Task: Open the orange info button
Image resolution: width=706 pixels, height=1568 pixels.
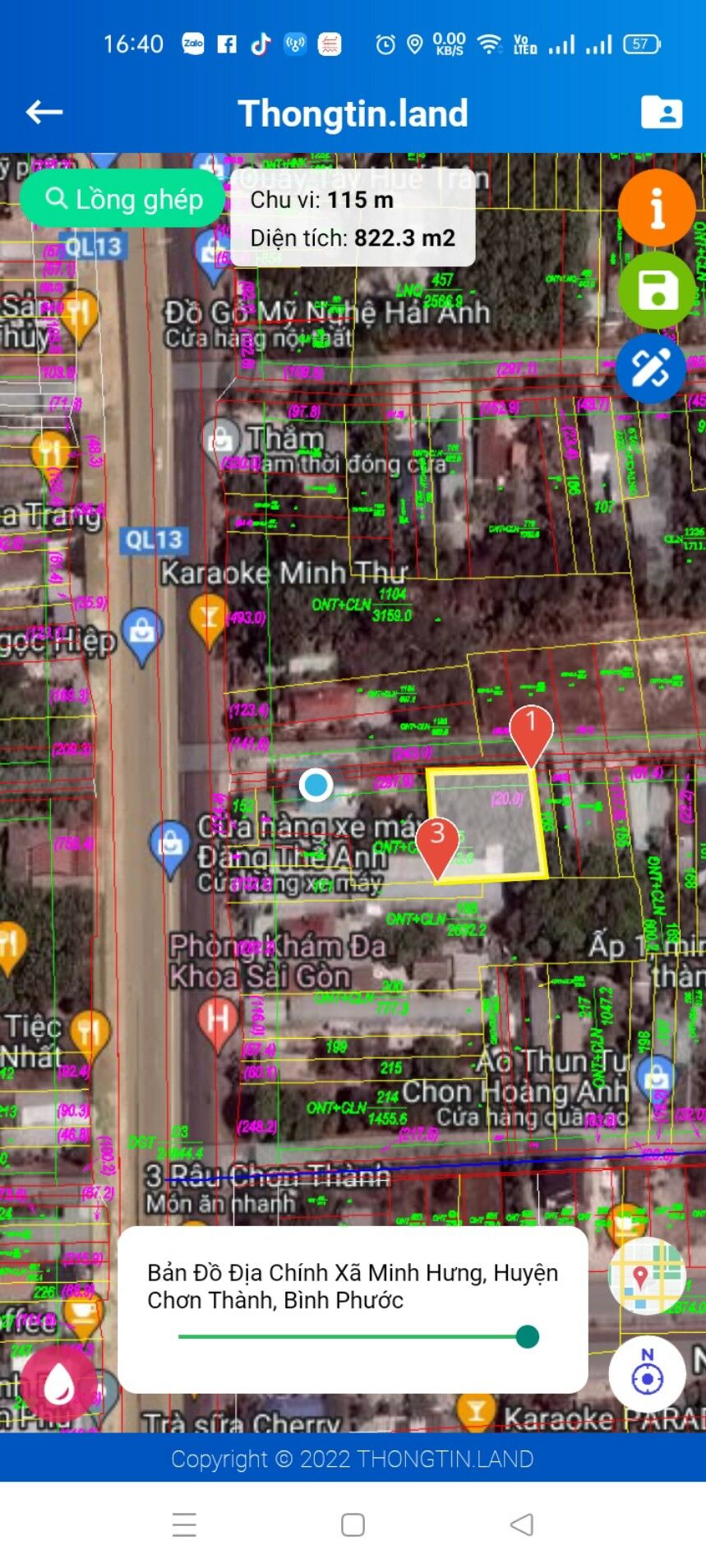Action: [x=656, y=208]
